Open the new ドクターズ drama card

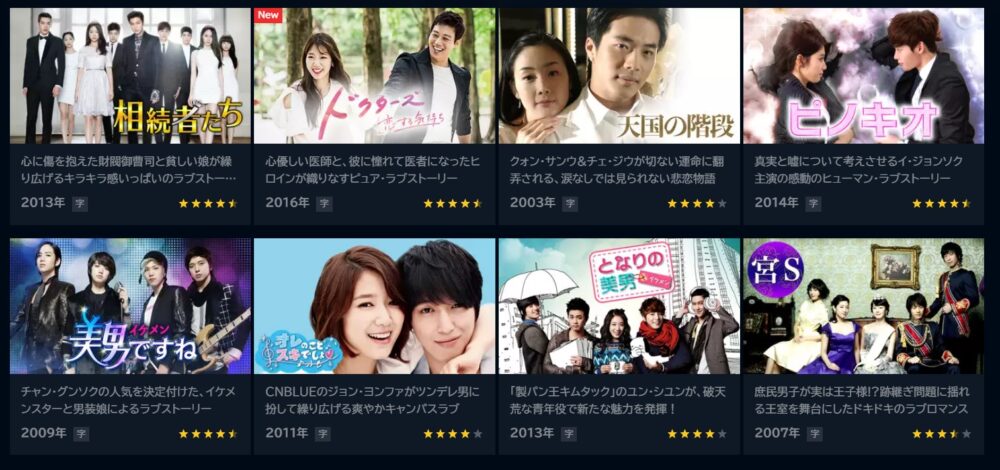374,77
